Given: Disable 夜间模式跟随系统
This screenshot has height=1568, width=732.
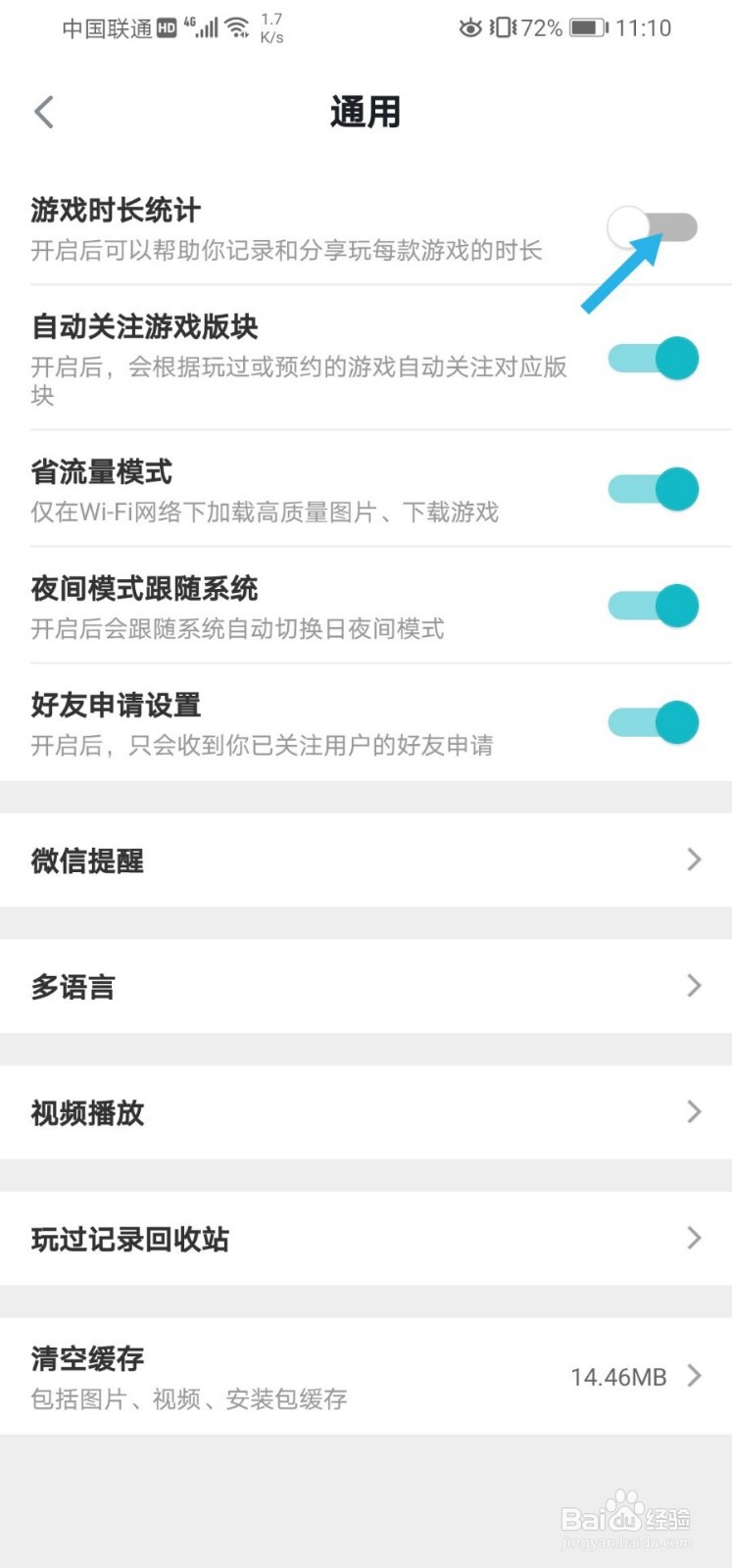Looking at the screenshot, I should coord(653,605).
